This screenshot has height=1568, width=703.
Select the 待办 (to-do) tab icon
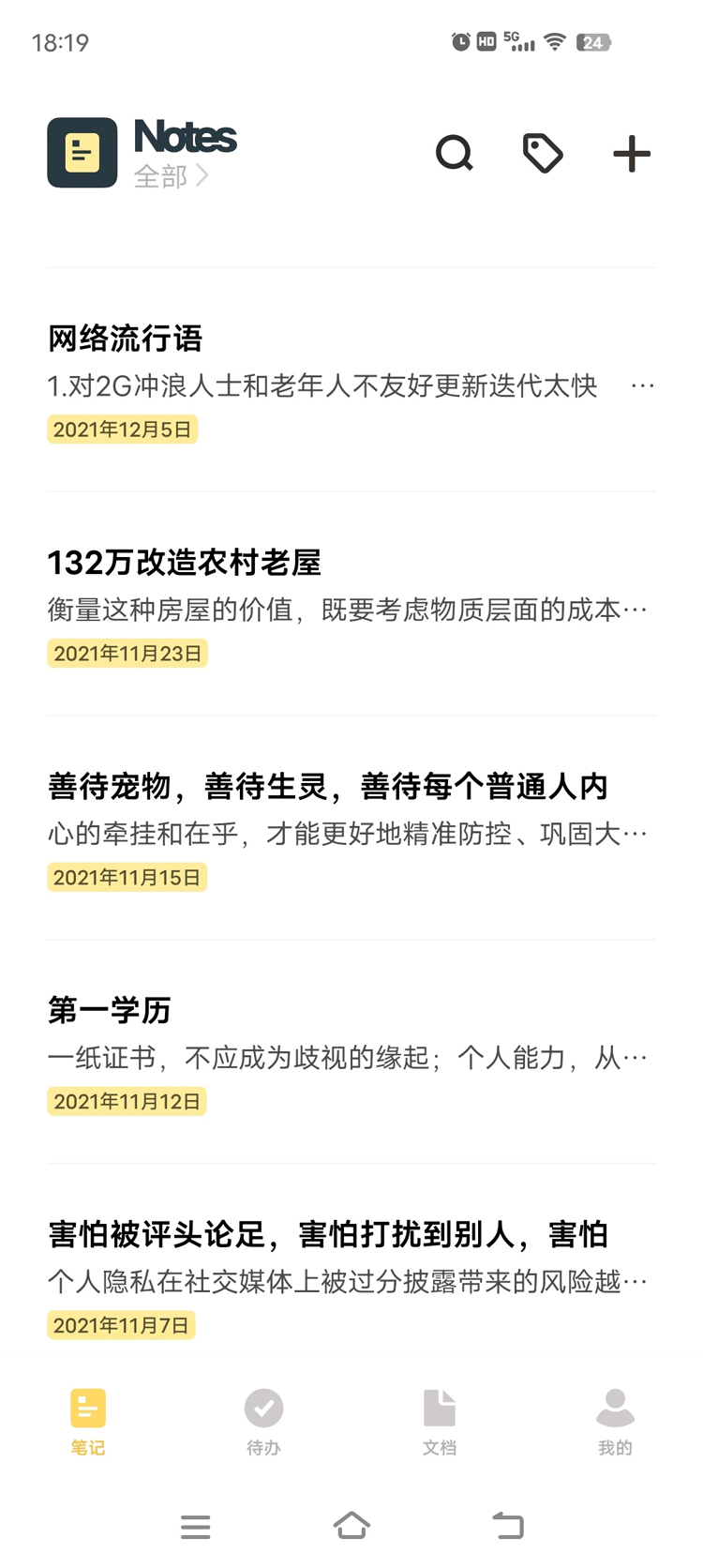click(263, 1407)
